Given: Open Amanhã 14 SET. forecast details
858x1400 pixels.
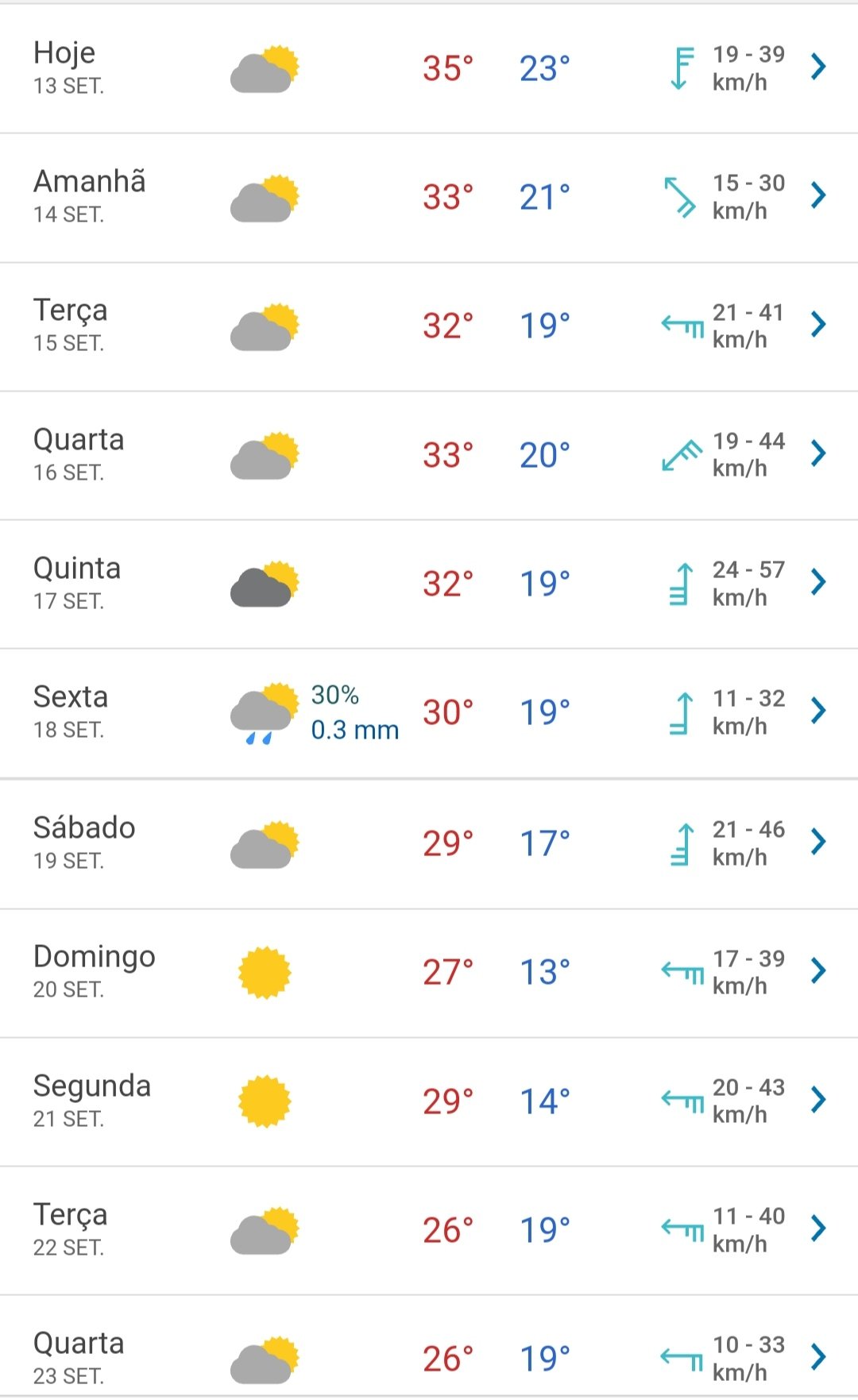Looking at the screenshot, I should coord(429,198).
